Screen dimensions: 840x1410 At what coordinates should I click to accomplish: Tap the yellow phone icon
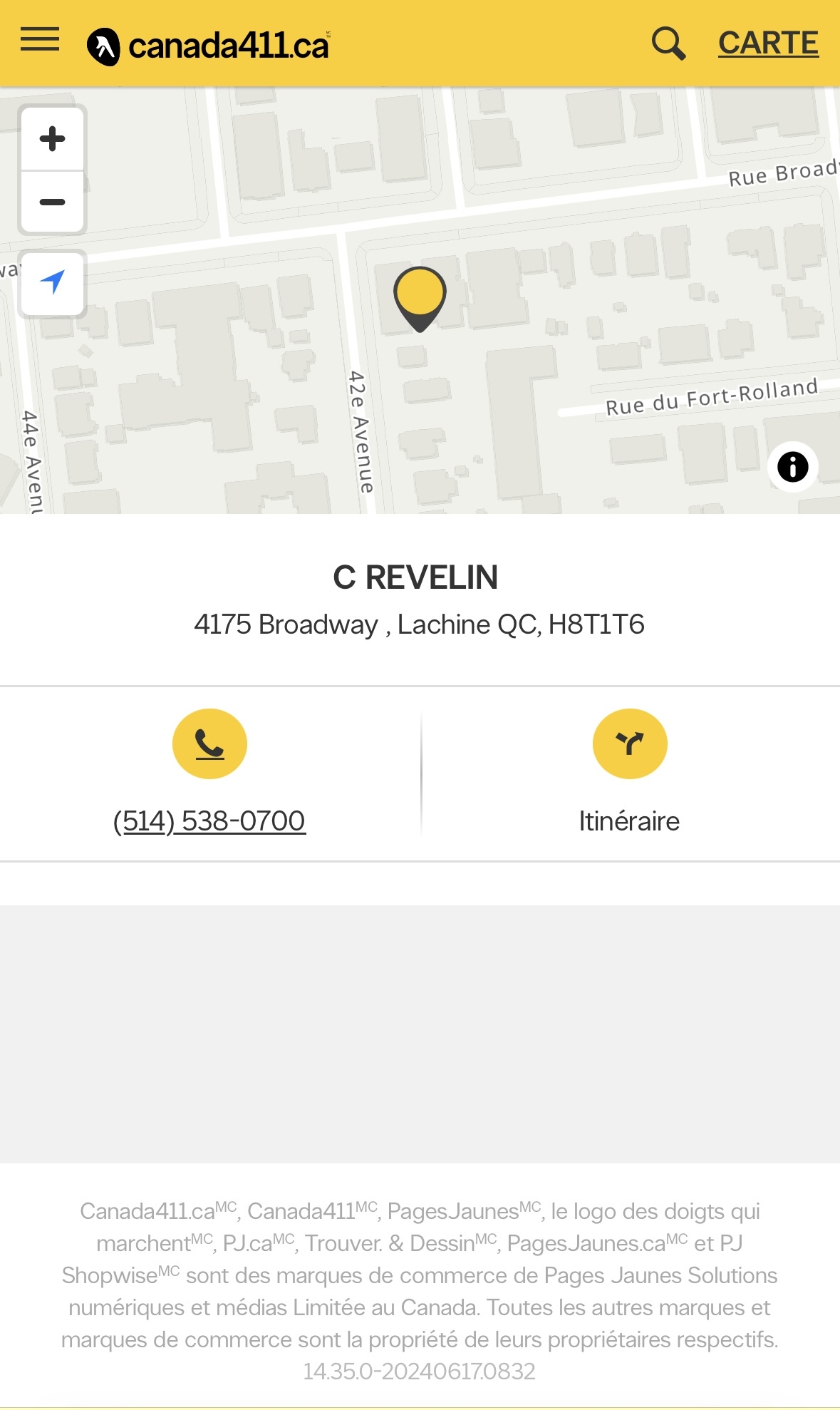209,743
